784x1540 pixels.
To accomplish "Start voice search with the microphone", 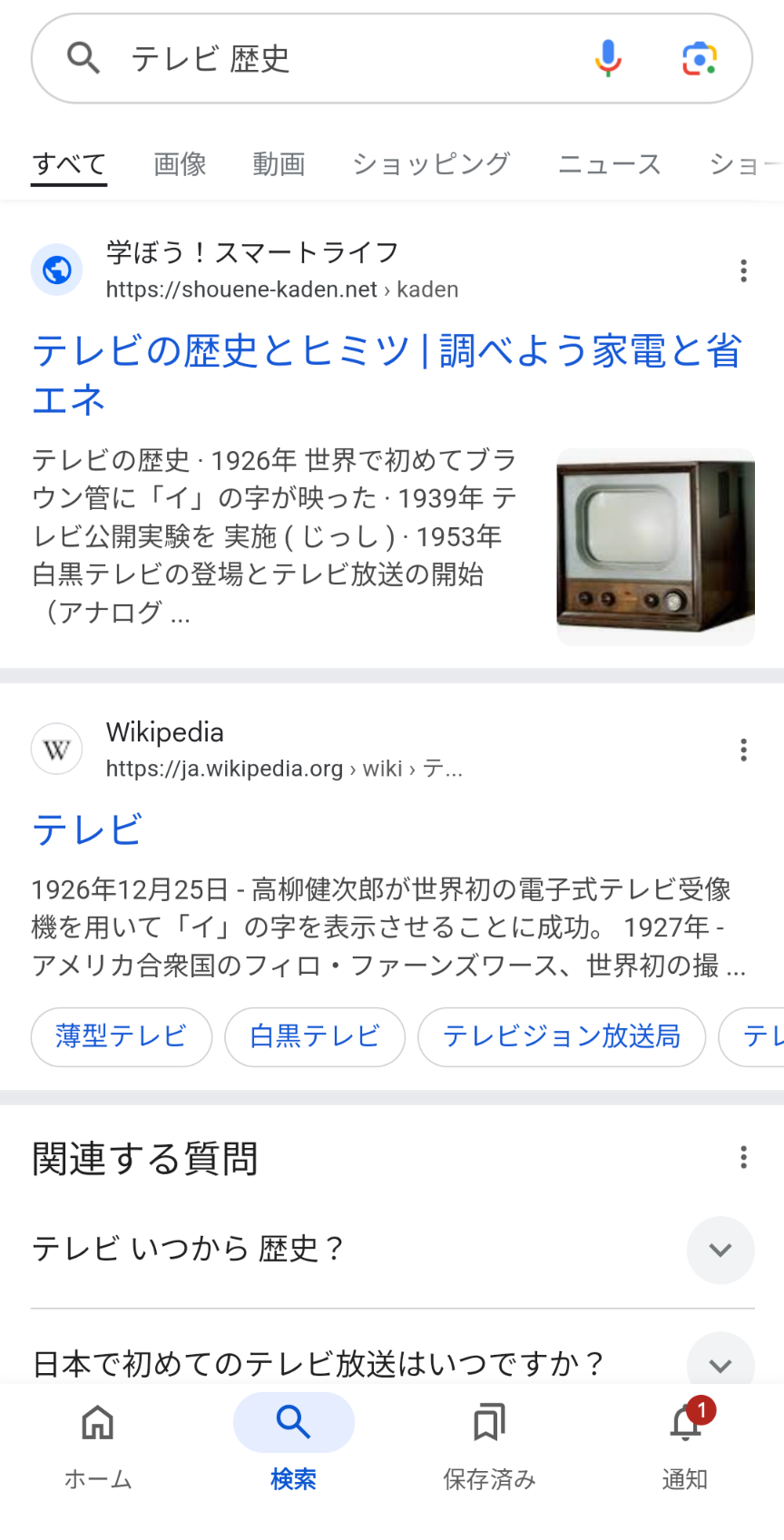I will coord(608,59).
